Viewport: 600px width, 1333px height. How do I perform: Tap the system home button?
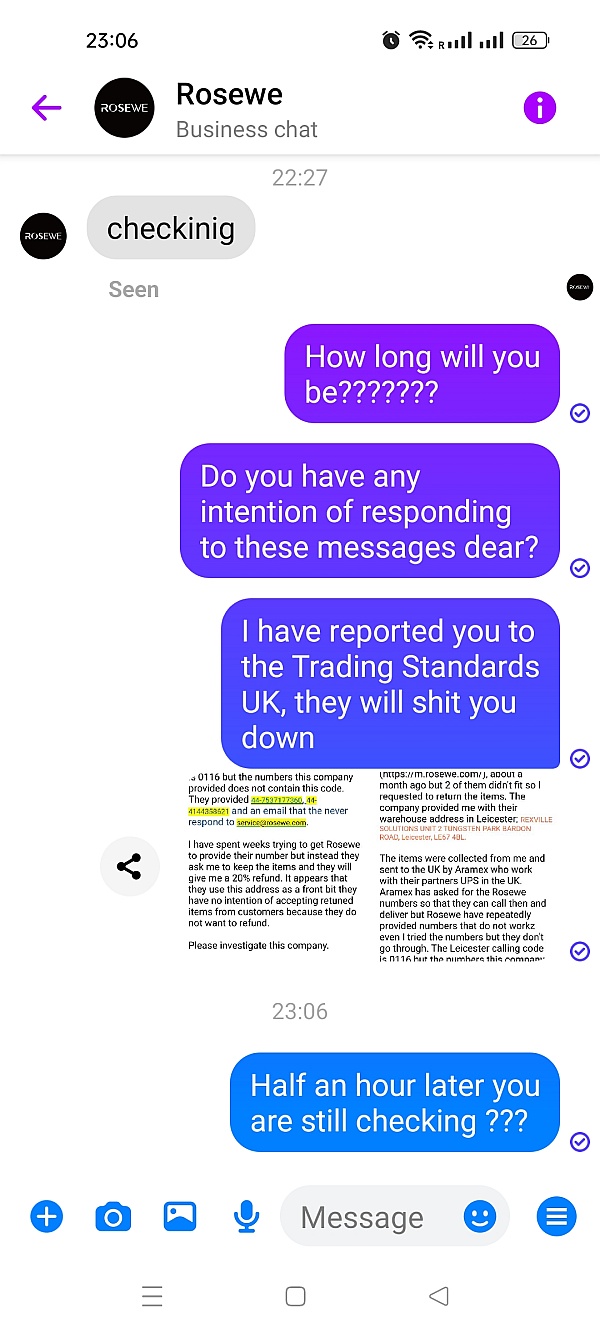coord(295,1297)
